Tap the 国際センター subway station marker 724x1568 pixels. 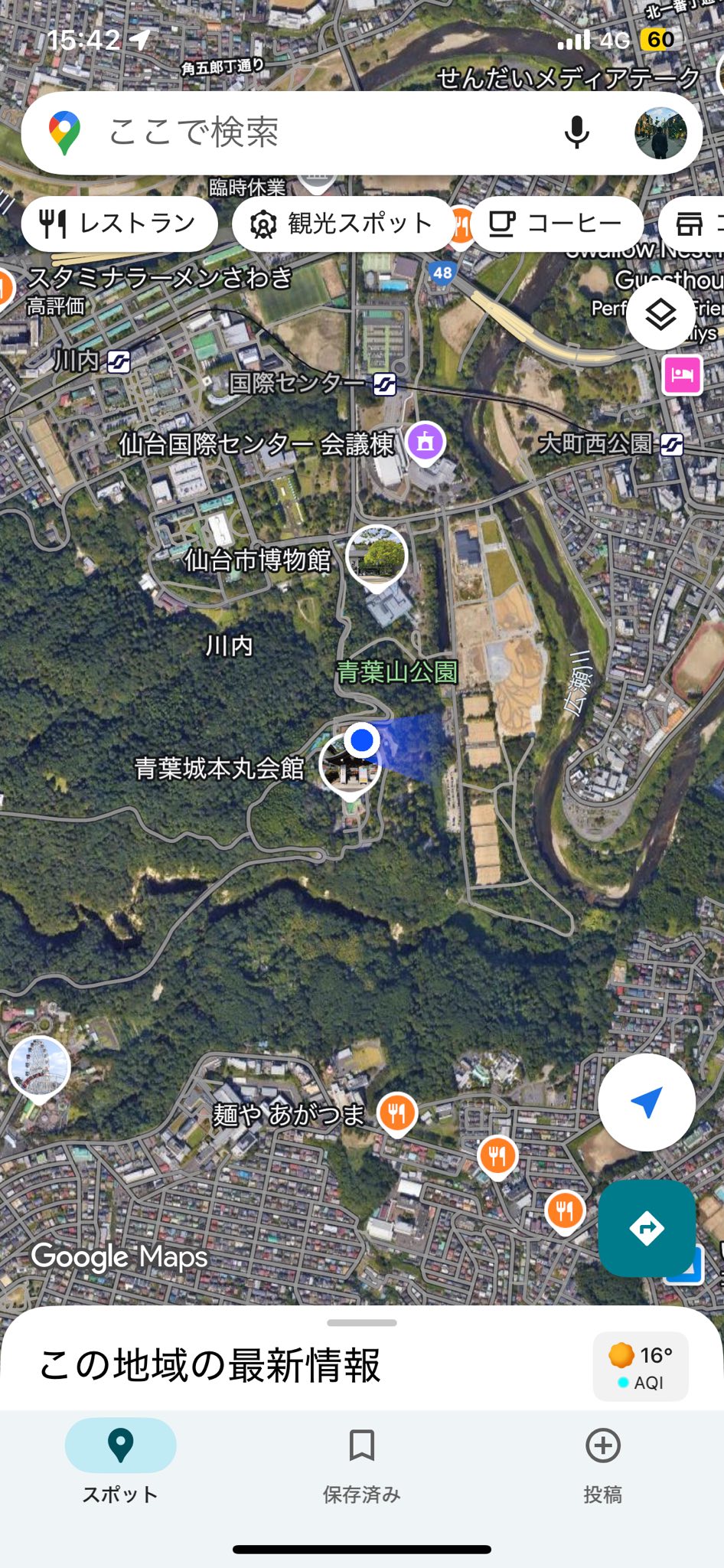tap(385, 384)
